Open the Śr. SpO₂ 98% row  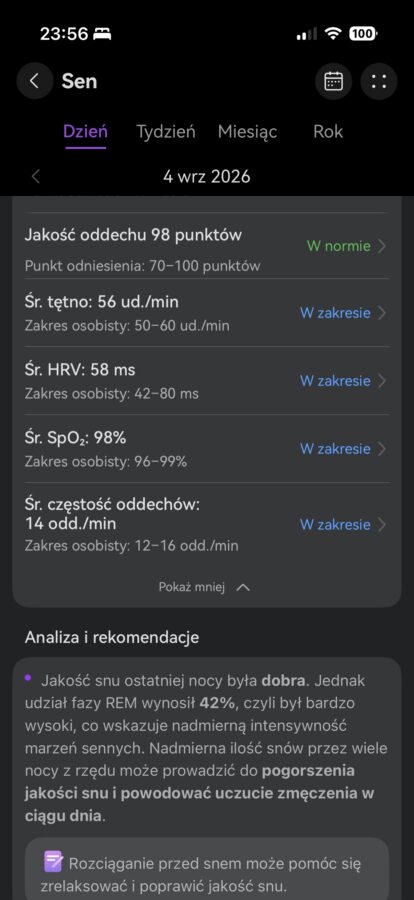[206, 449]
